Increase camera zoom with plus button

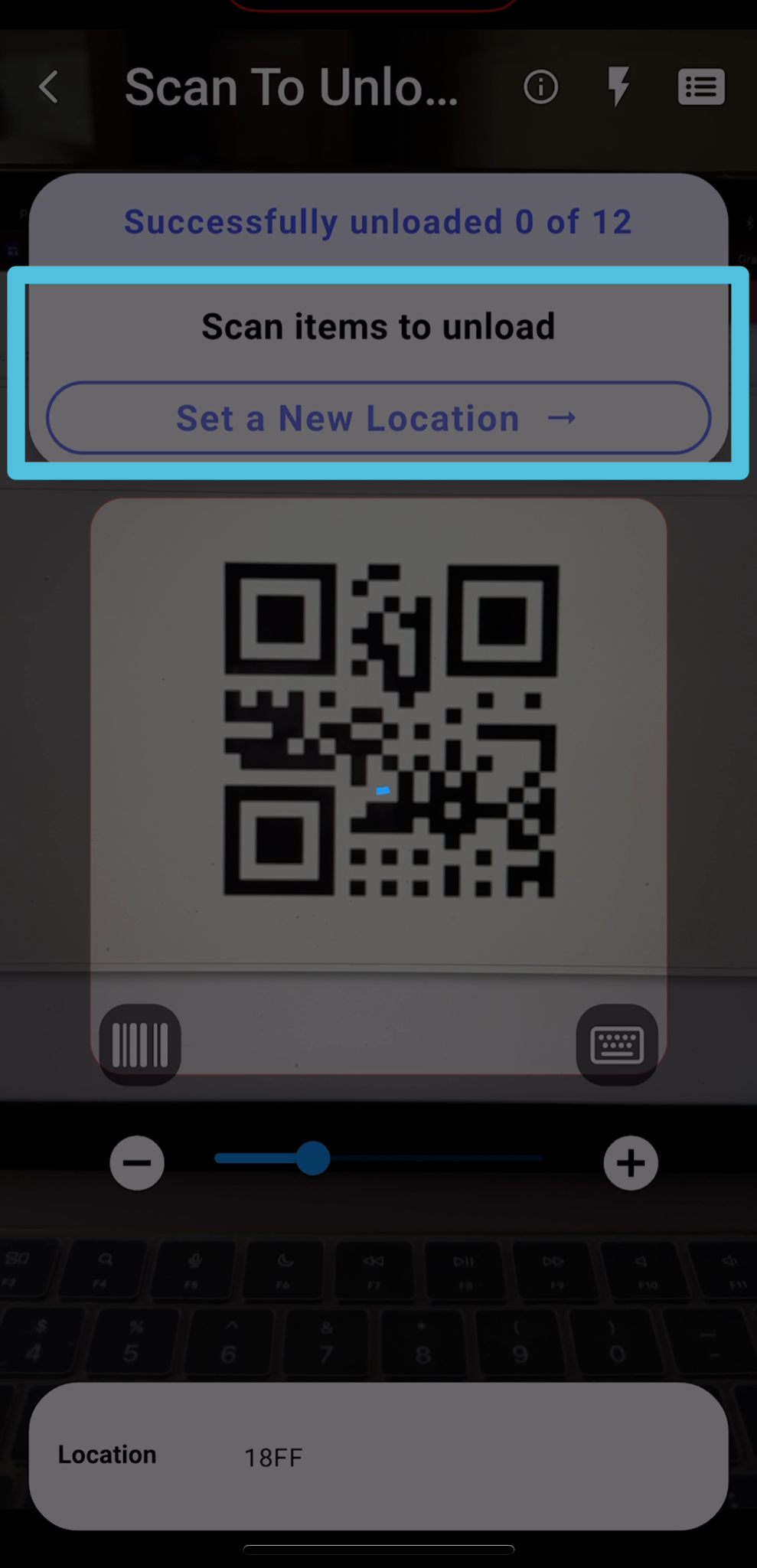tap(630, 1163)
